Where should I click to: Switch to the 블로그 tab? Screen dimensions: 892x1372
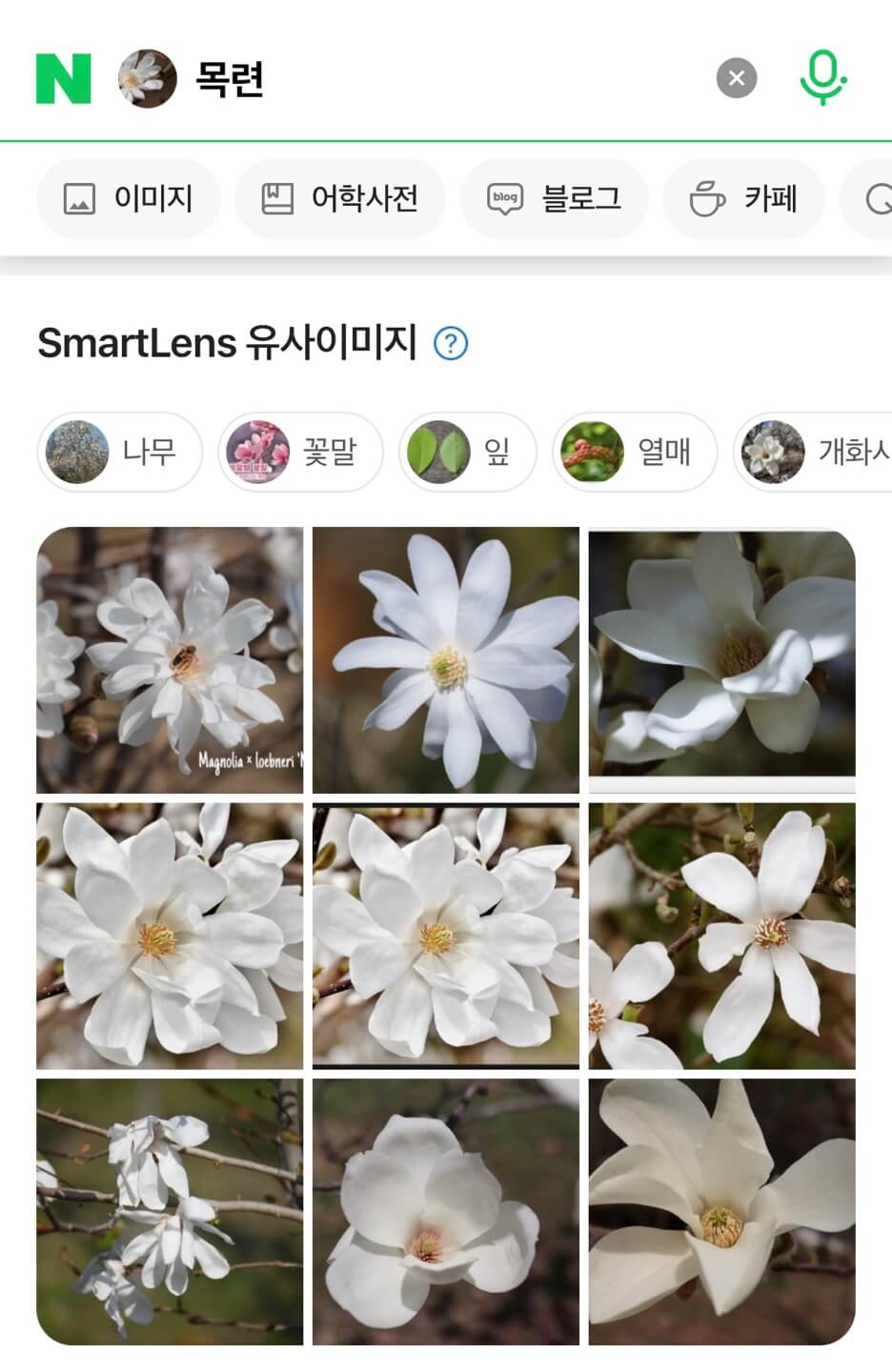555,198
